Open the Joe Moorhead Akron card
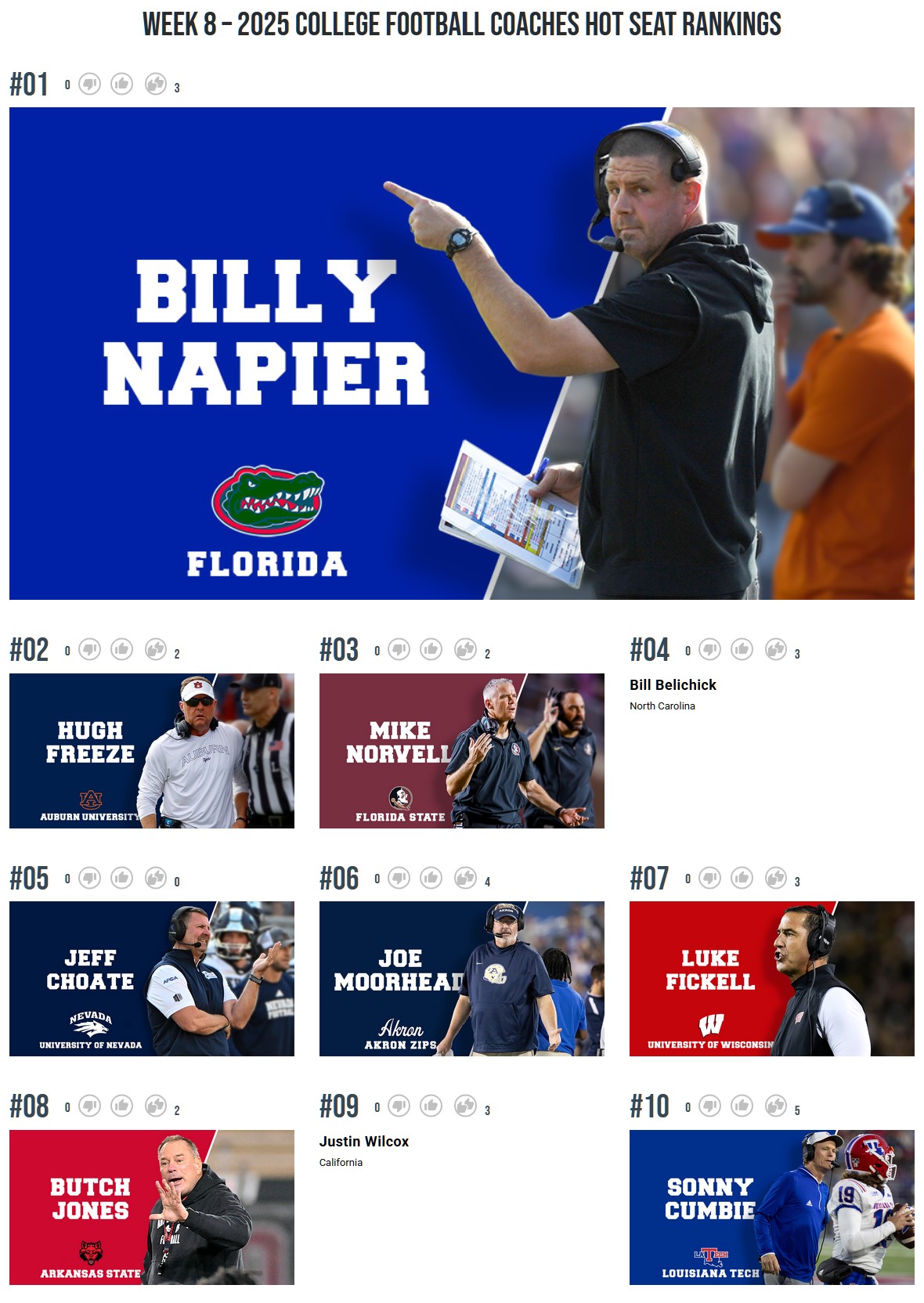 pos(461,978)
